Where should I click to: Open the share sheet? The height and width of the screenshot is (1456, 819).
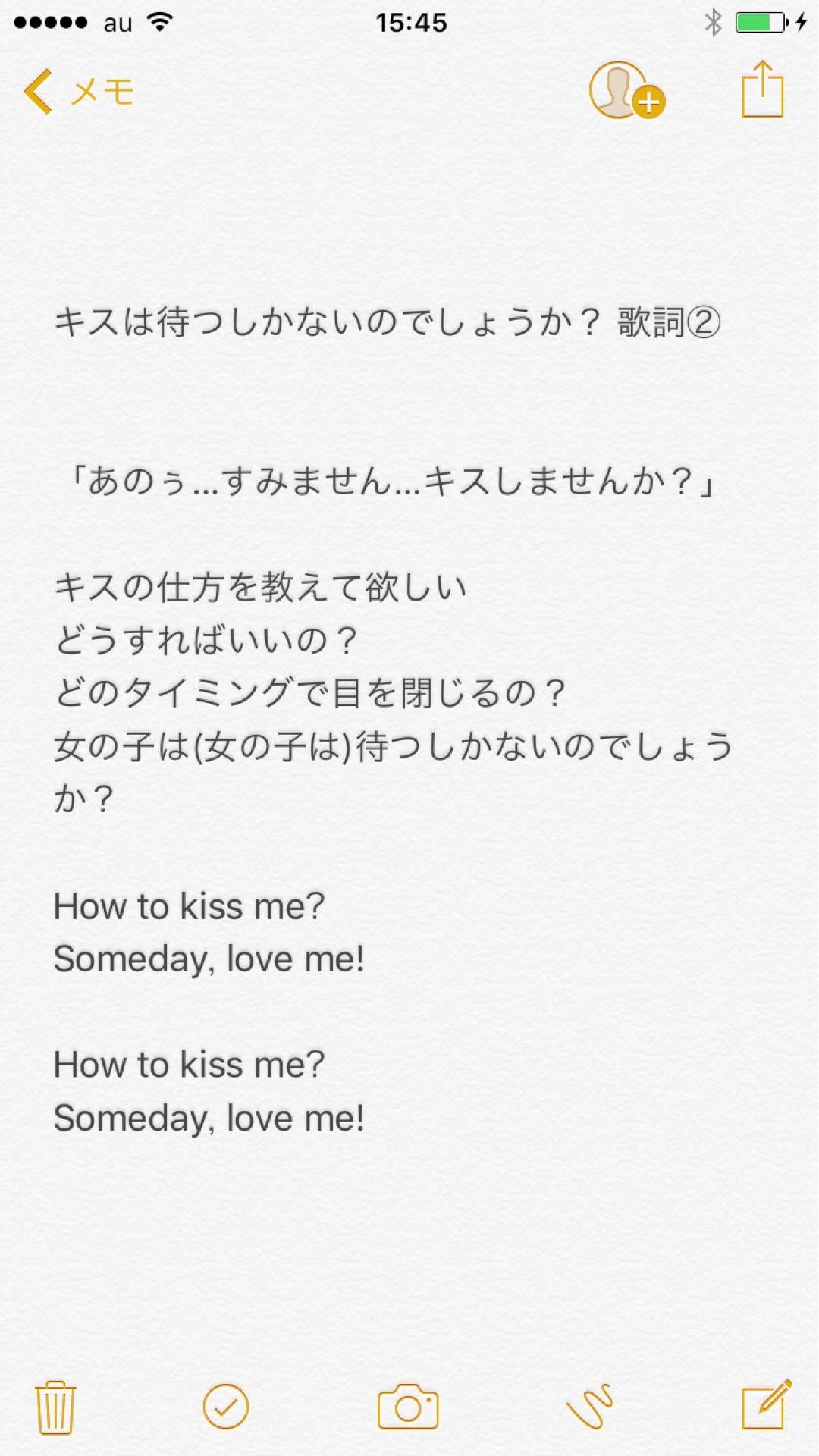[x=762, y=90]
